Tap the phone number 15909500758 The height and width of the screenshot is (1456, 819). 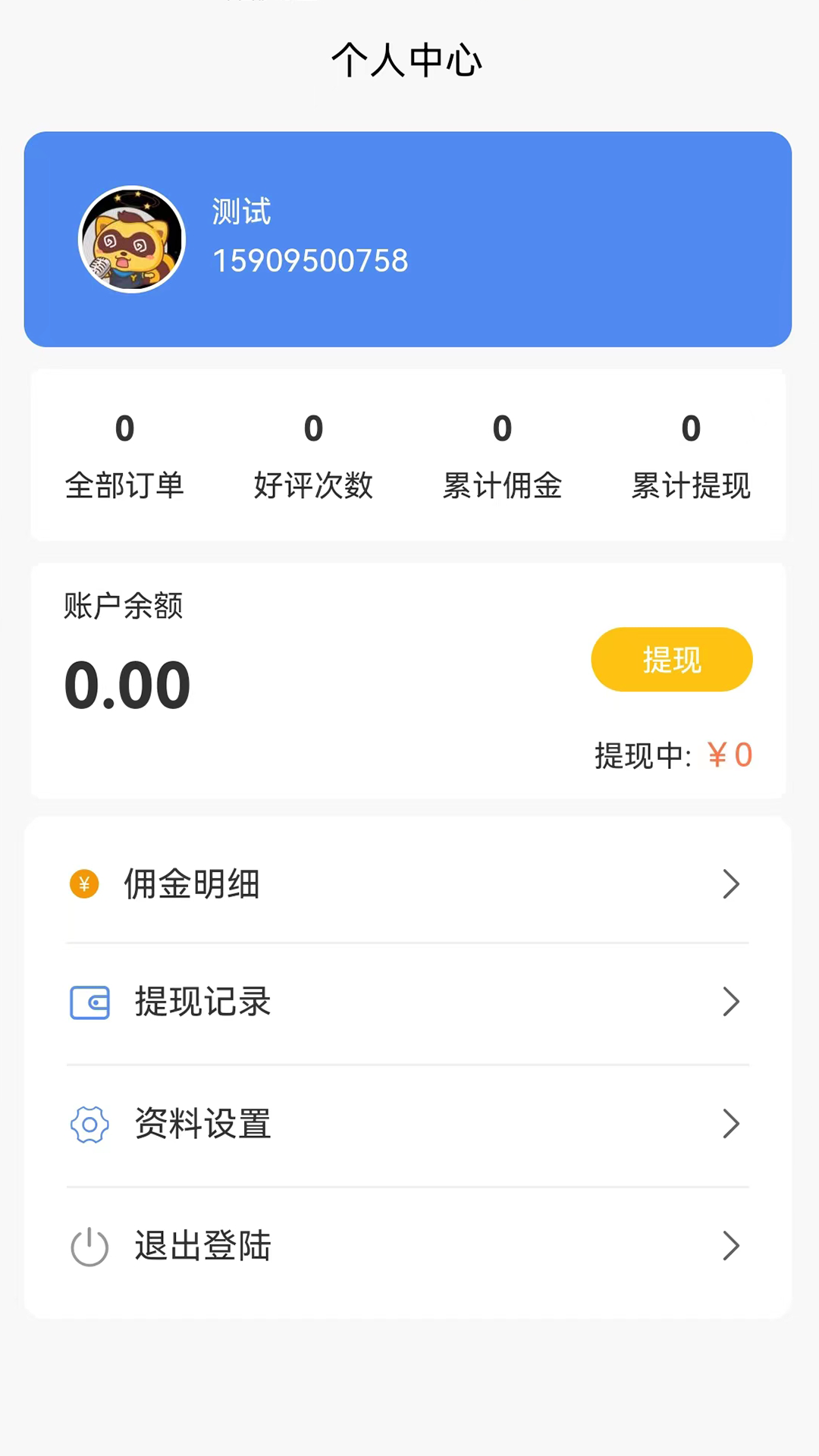coord(309,260)
